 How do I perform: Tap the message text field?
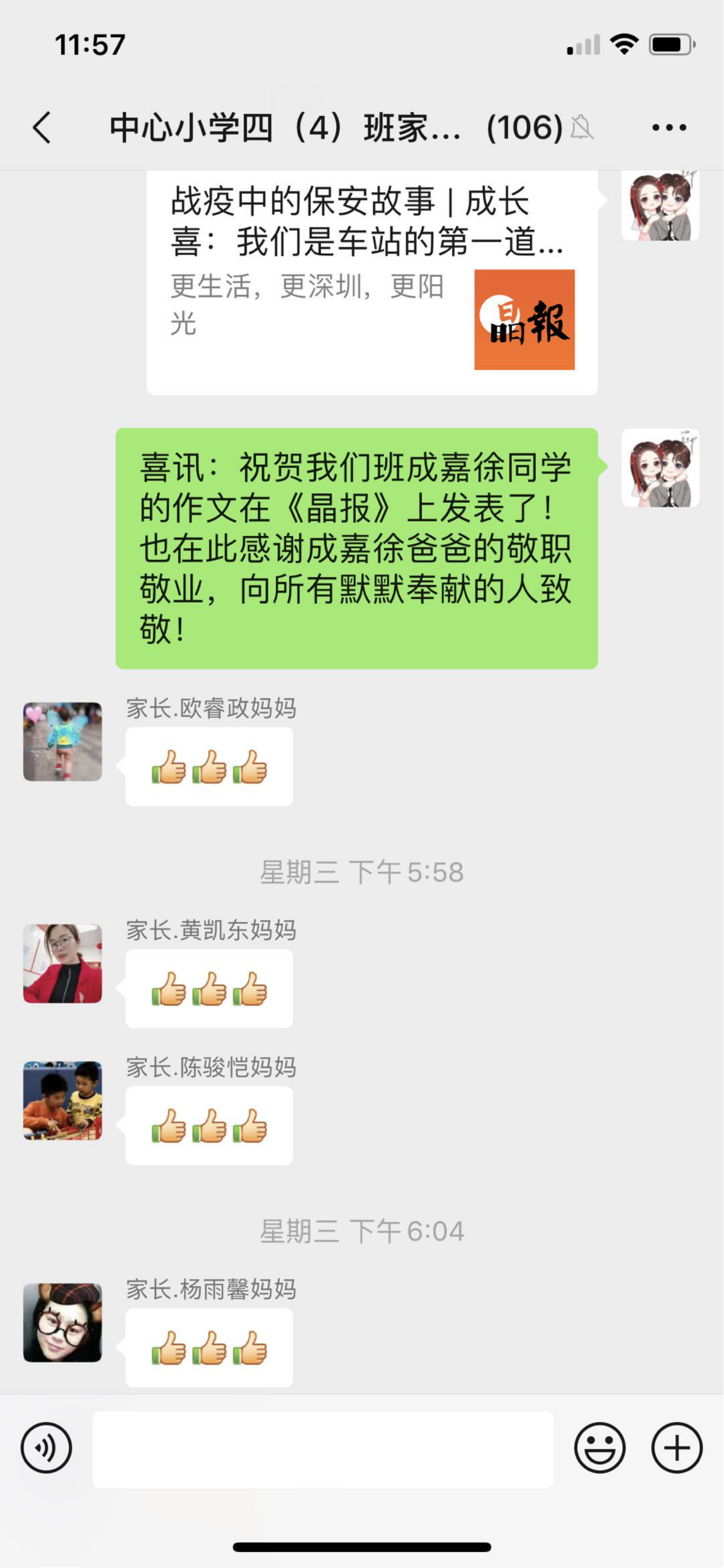pos(322,1449)
